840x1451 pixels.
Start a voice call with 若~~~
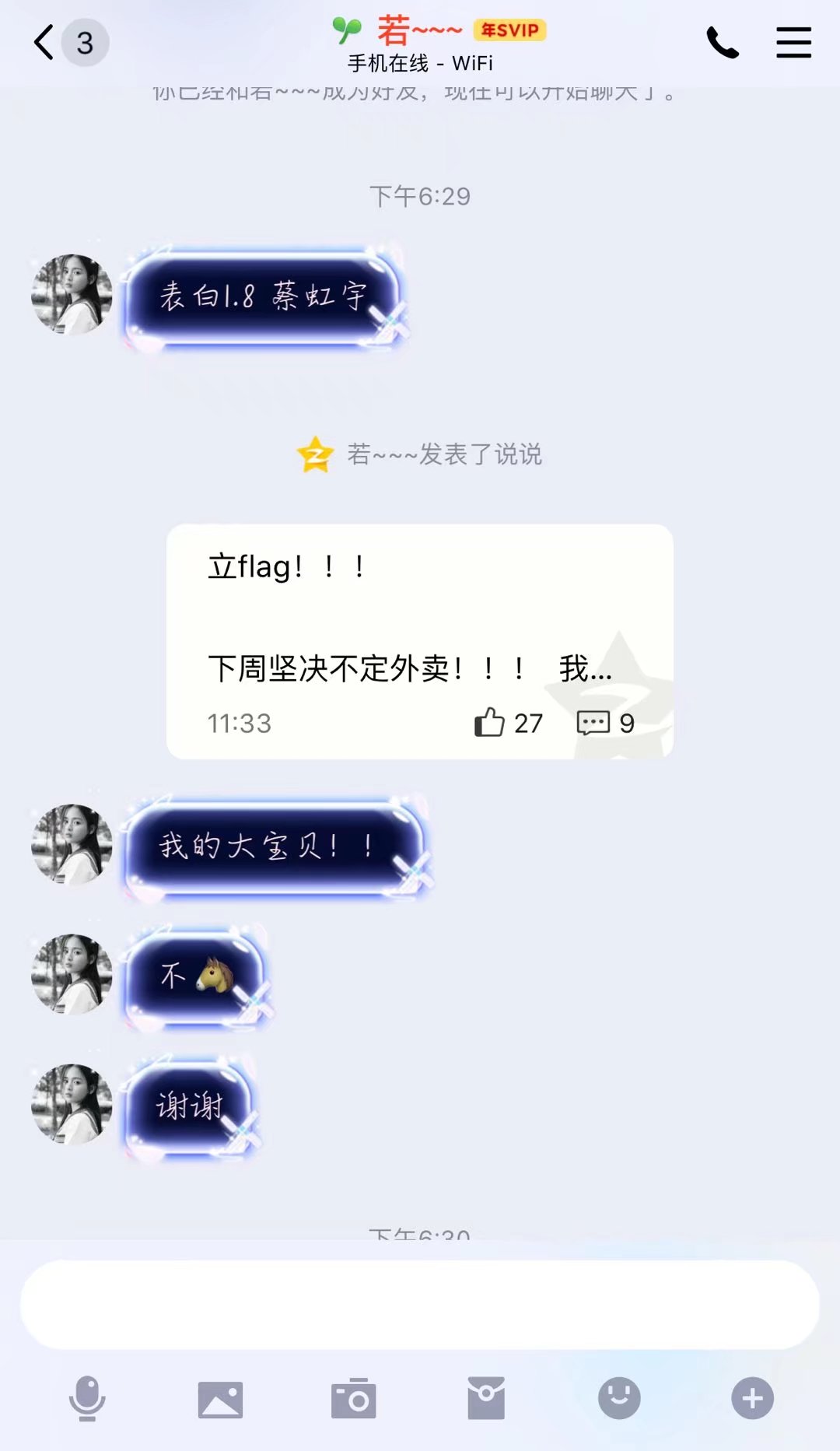coord(722,42)
